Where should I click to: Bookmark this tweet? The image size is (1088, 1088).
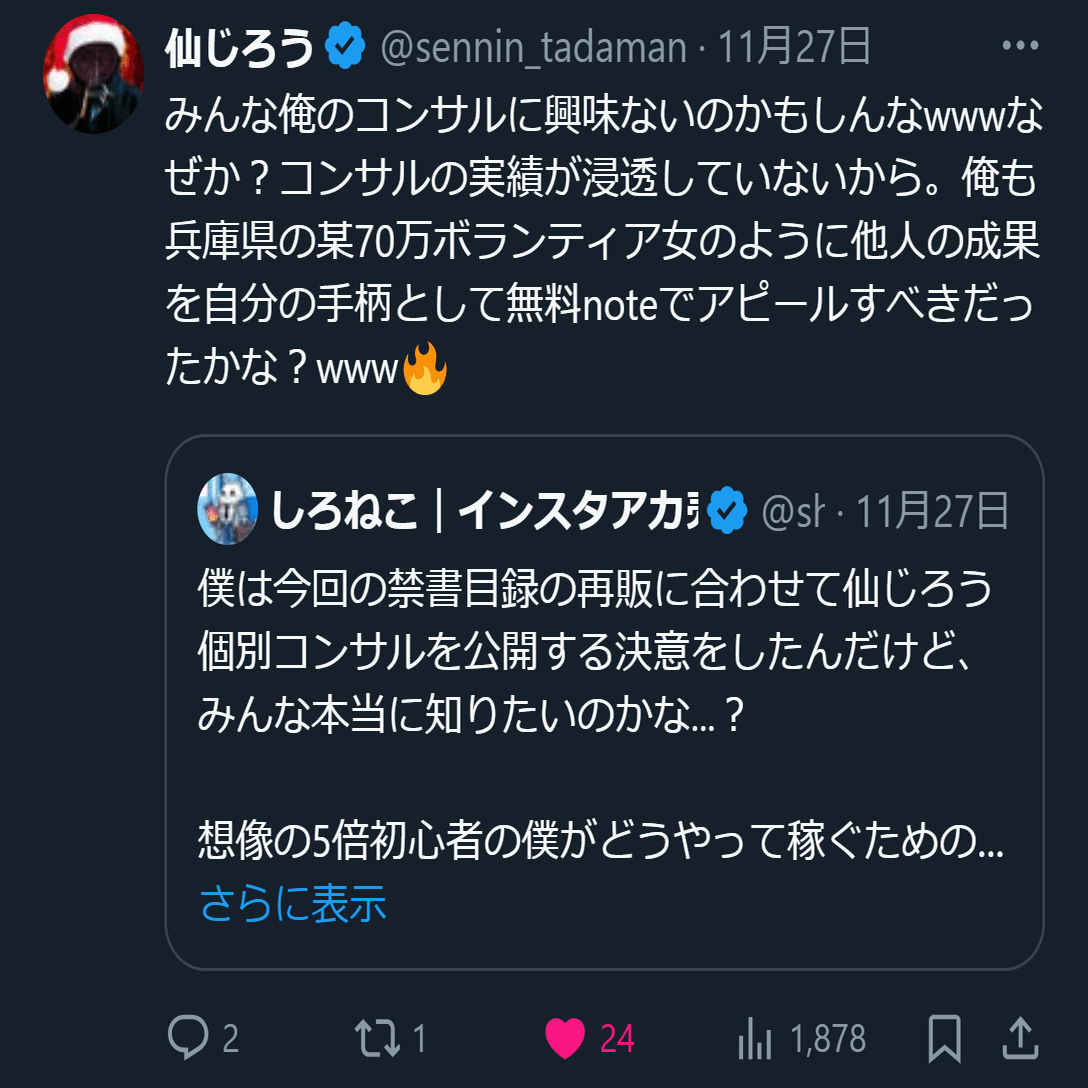(x=944, y=1038)
